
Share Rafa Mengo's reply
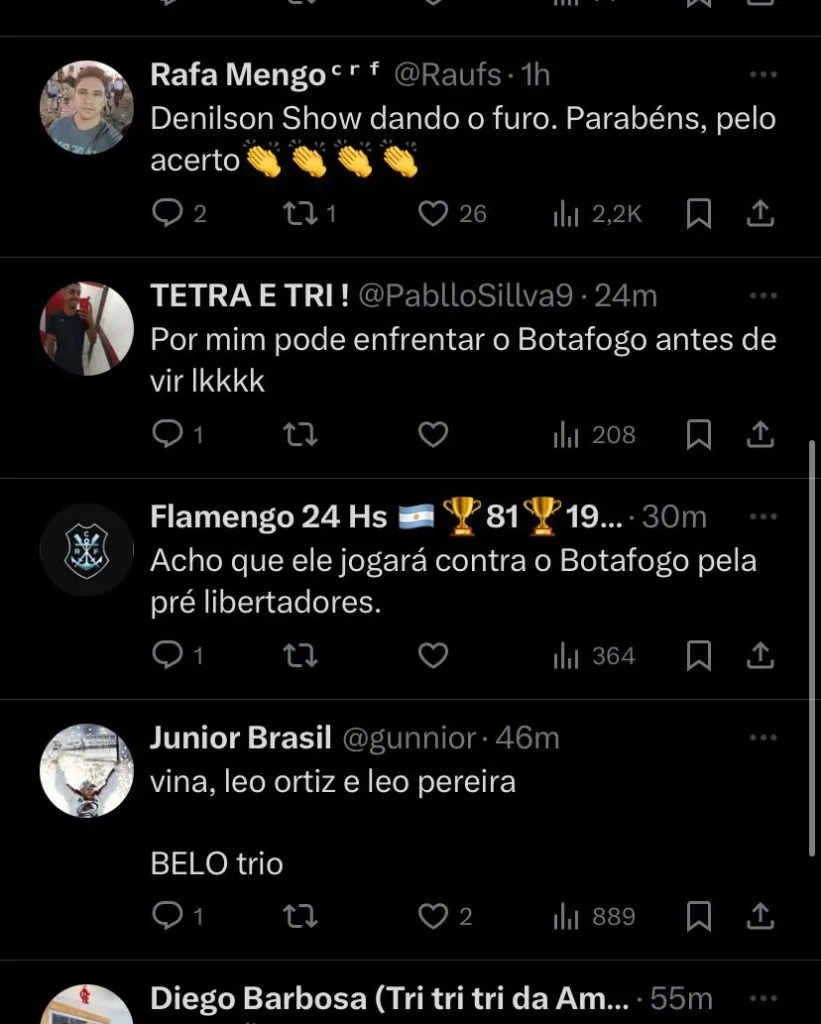760,213
